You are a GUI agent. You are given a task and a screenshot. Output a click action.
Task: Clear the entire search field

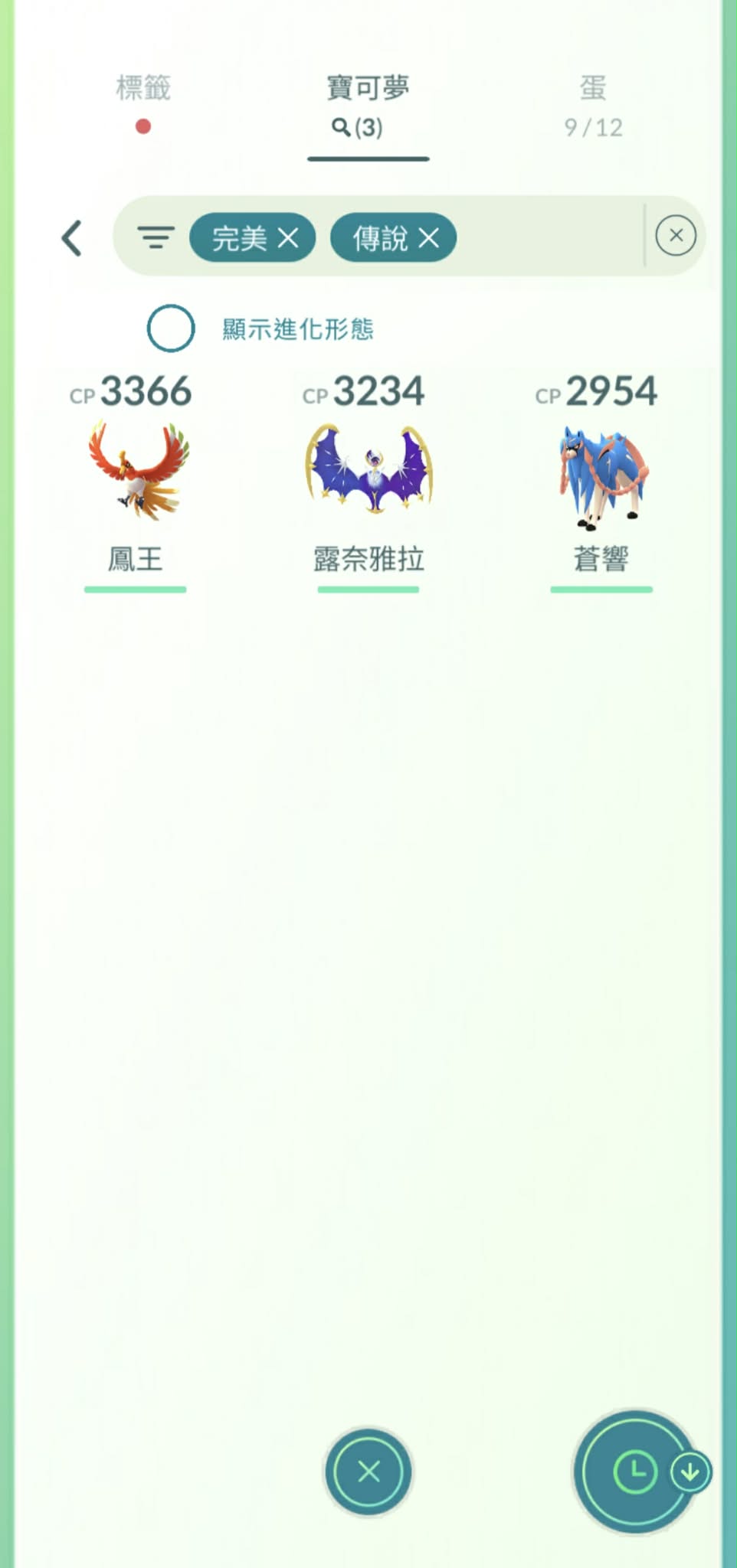[676, 235]
